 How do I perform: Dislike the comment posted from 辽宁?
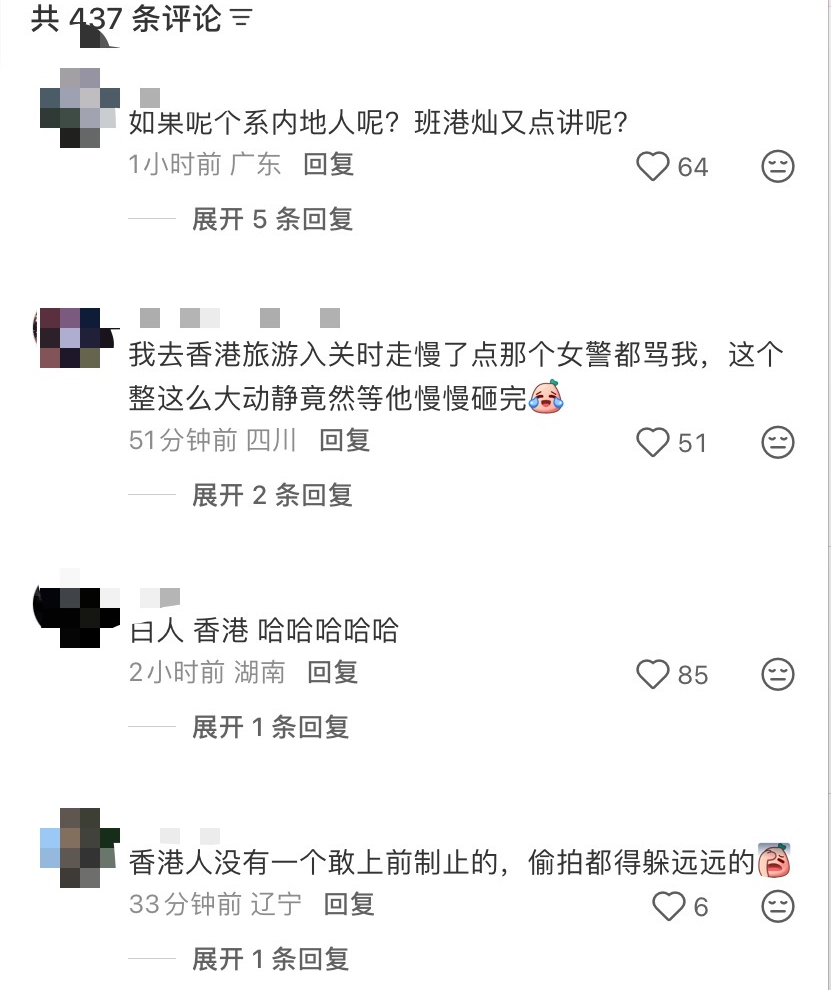pyautogui.click(x=778, y=907)
